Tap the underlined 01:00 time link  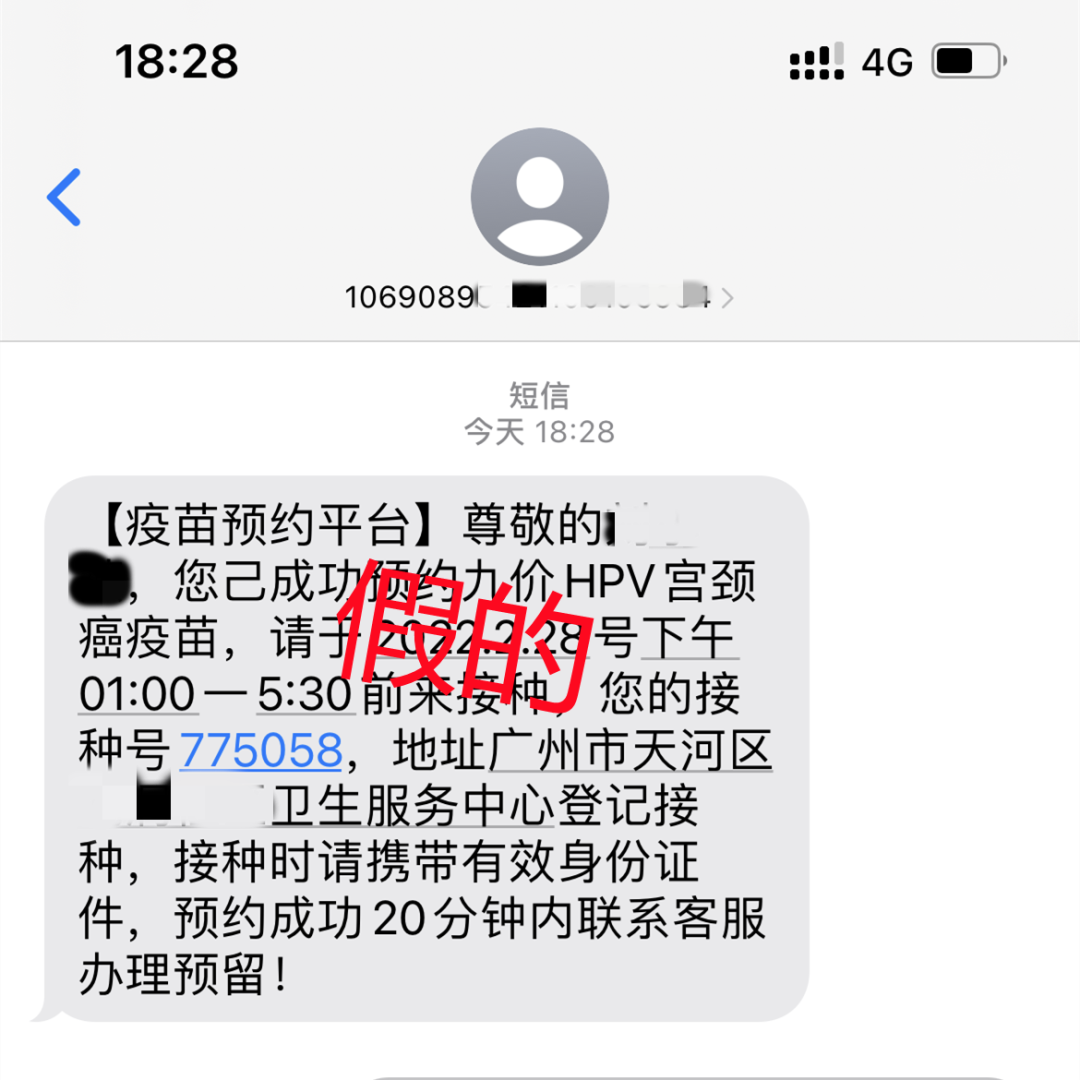[x=138, y=694]
